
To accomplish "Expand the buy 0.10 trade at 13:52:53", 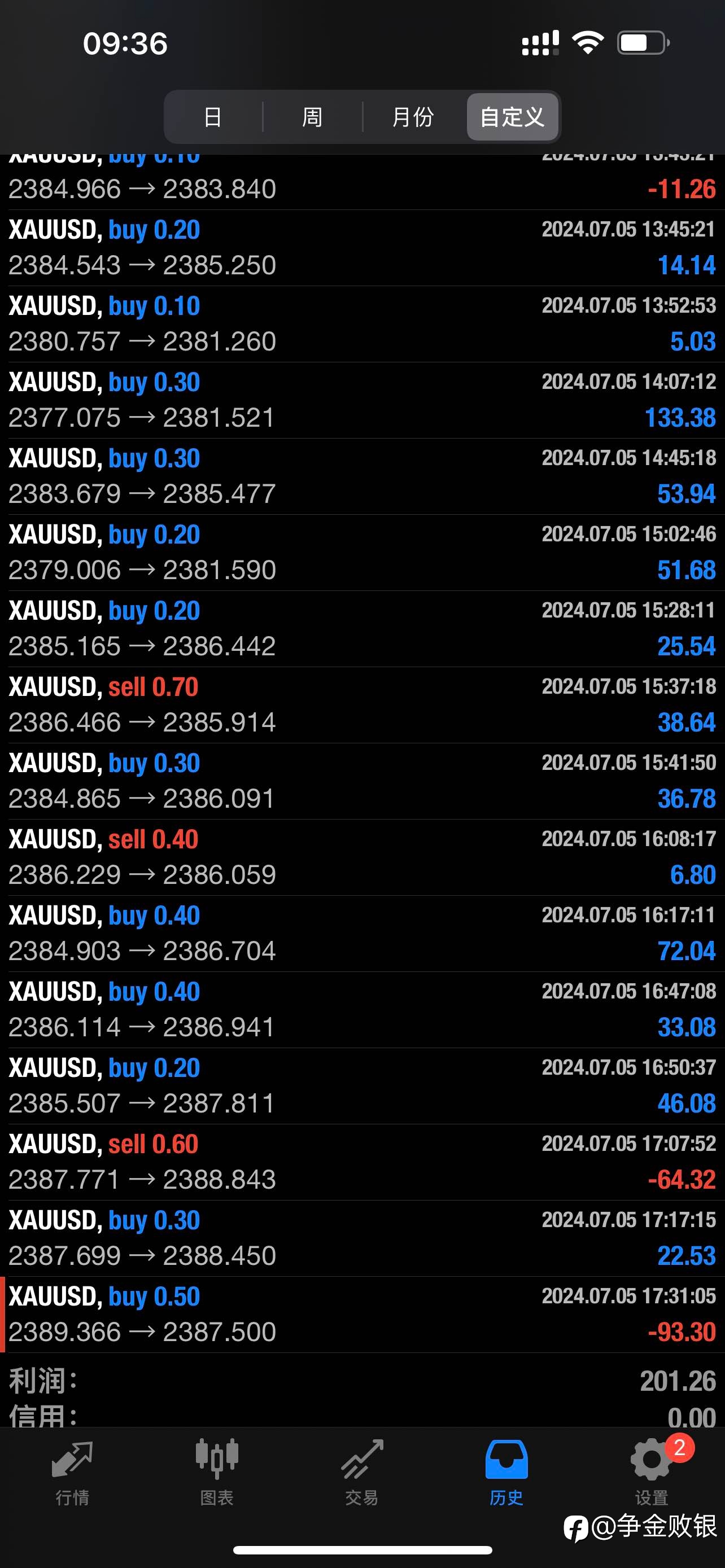I will [362, 324].
